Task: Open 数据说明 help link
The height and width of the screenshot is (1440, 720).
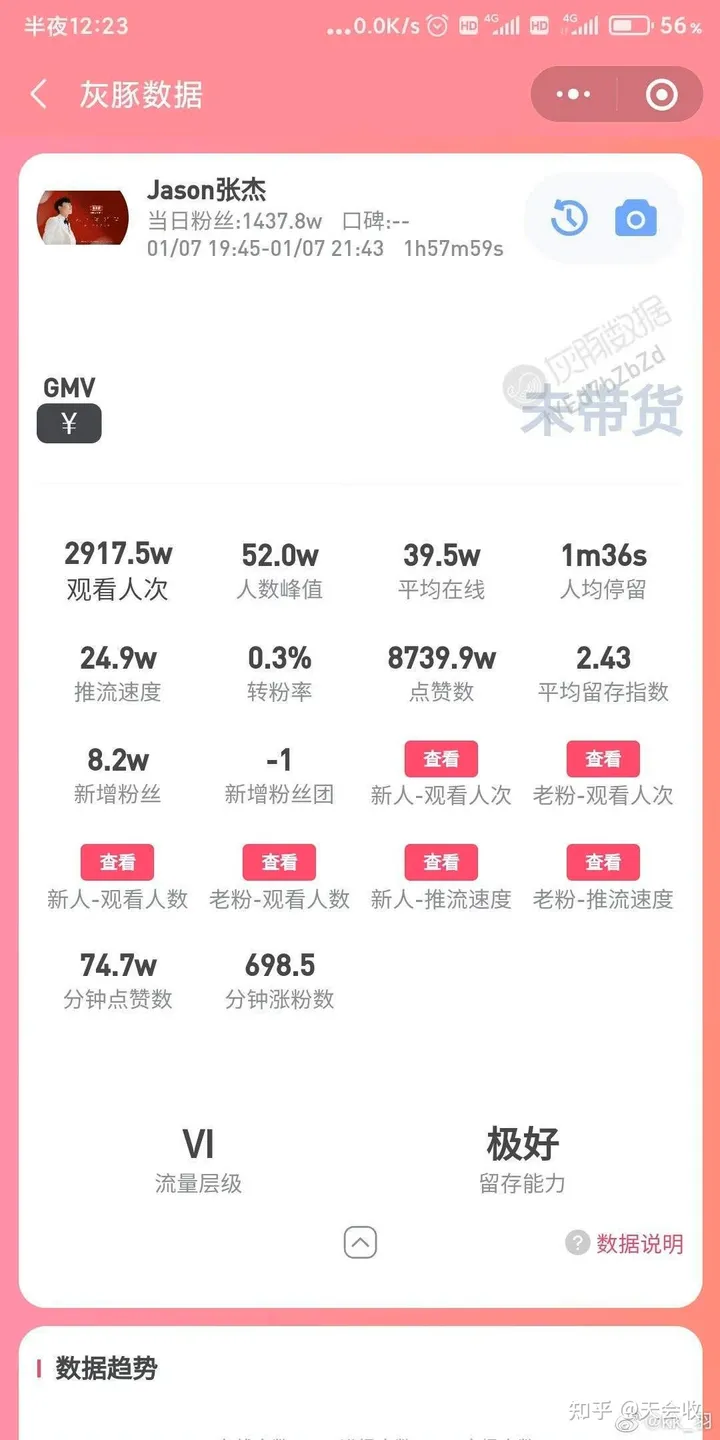Action: pos(627,1244)
